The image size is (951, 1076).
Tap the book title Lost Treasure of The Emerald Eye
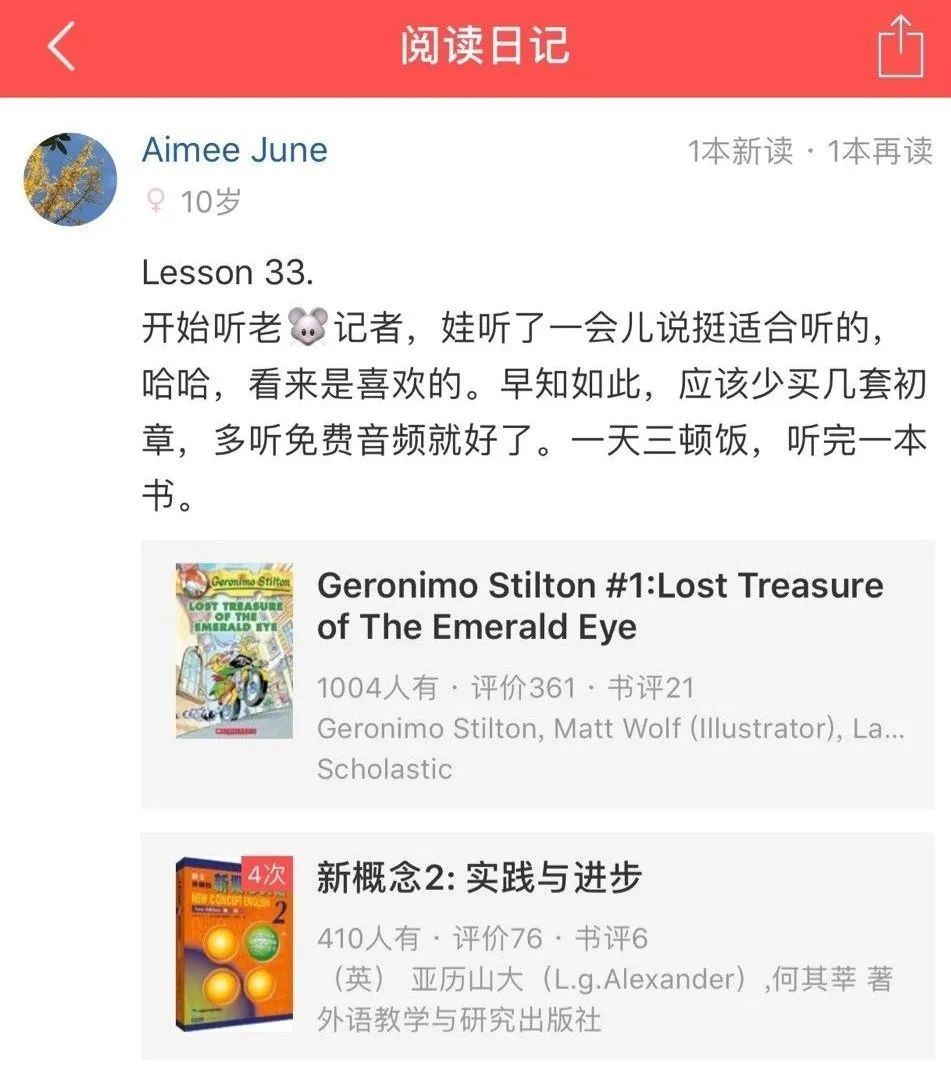click(598, 606)
